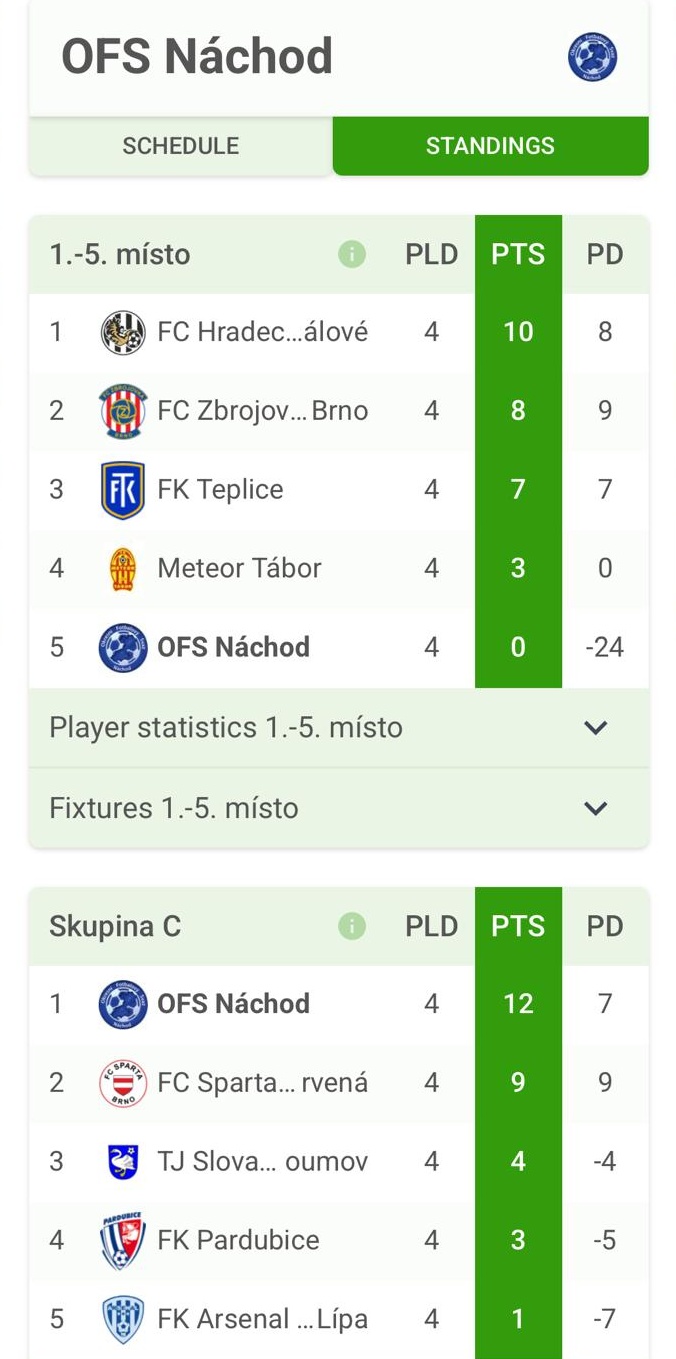Open FK Arsenal Česká Lípa row
Image resolution: width=676 pixels, height=1359 pixels.
click(262, 1320)
